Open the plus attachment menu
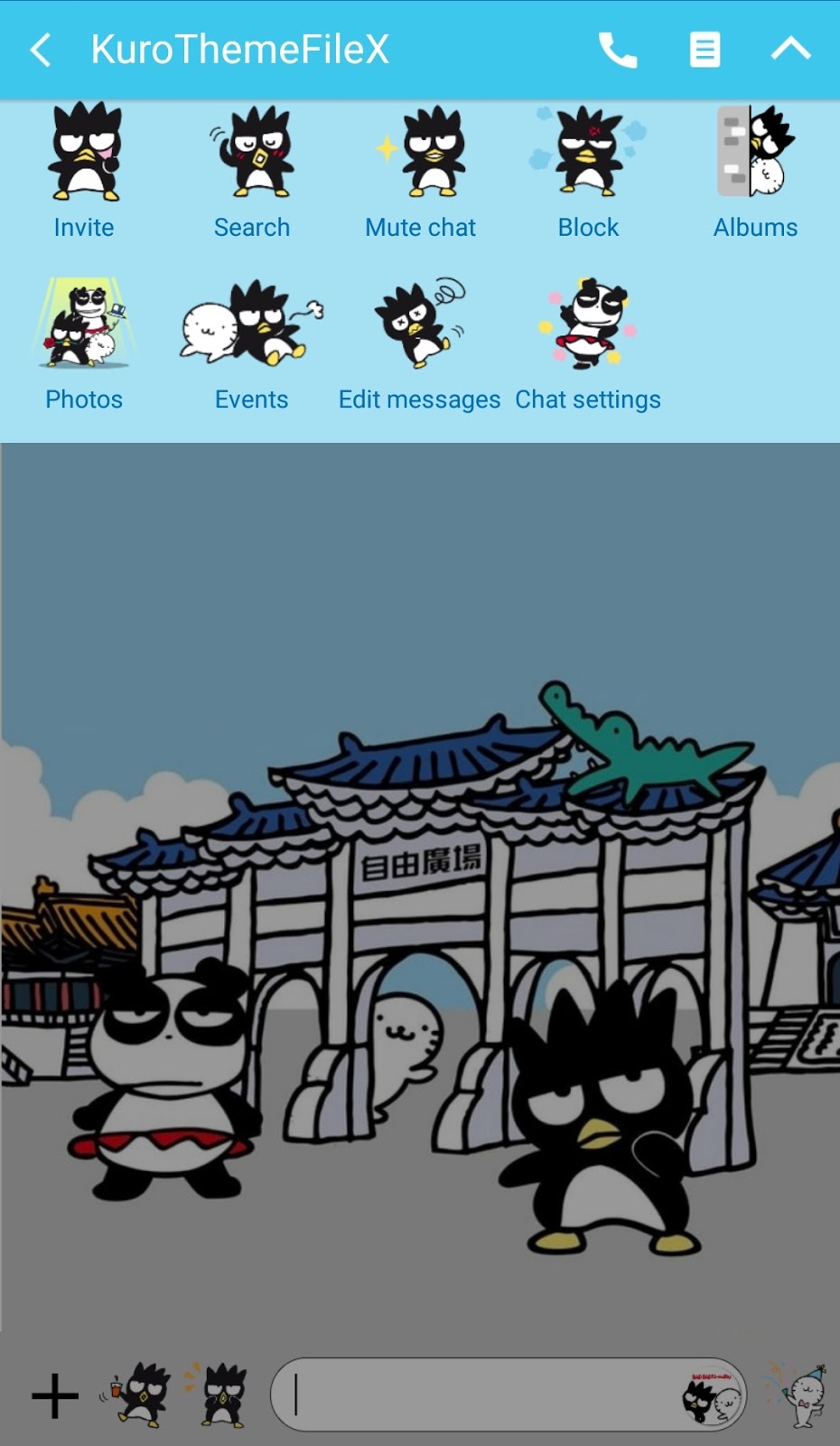The width and height of the screenshot is (840, 1446). [x=55, y=1396]
